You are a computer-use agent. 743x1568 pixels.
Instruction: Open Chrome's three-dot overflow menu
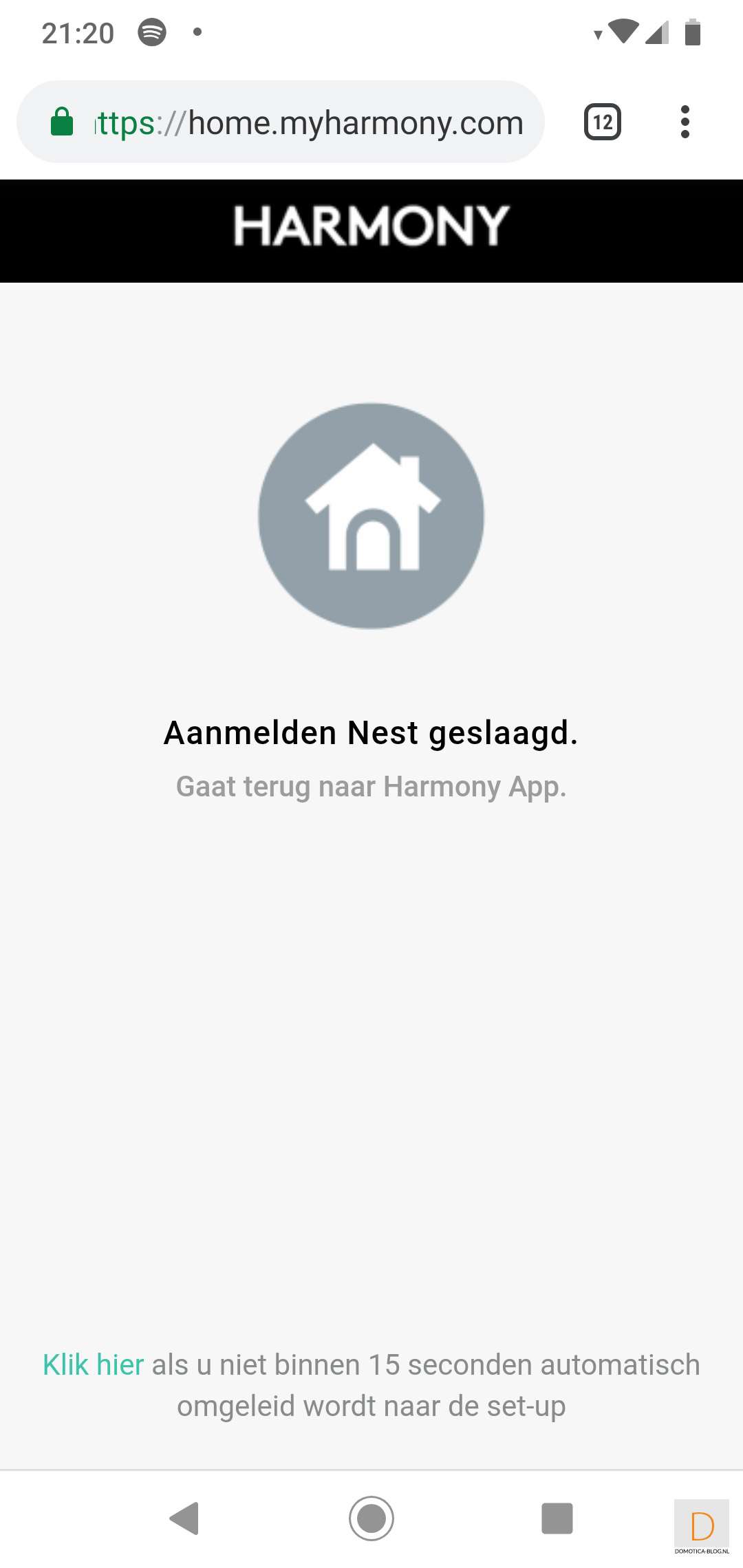685,122
